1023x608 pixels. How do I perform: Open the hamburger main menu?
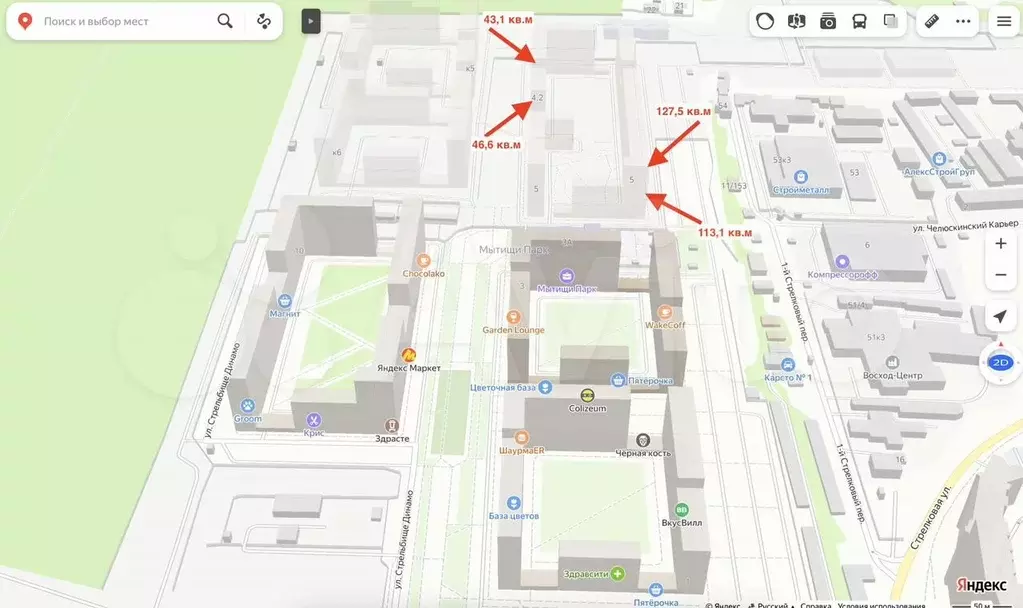point(1003,21)
